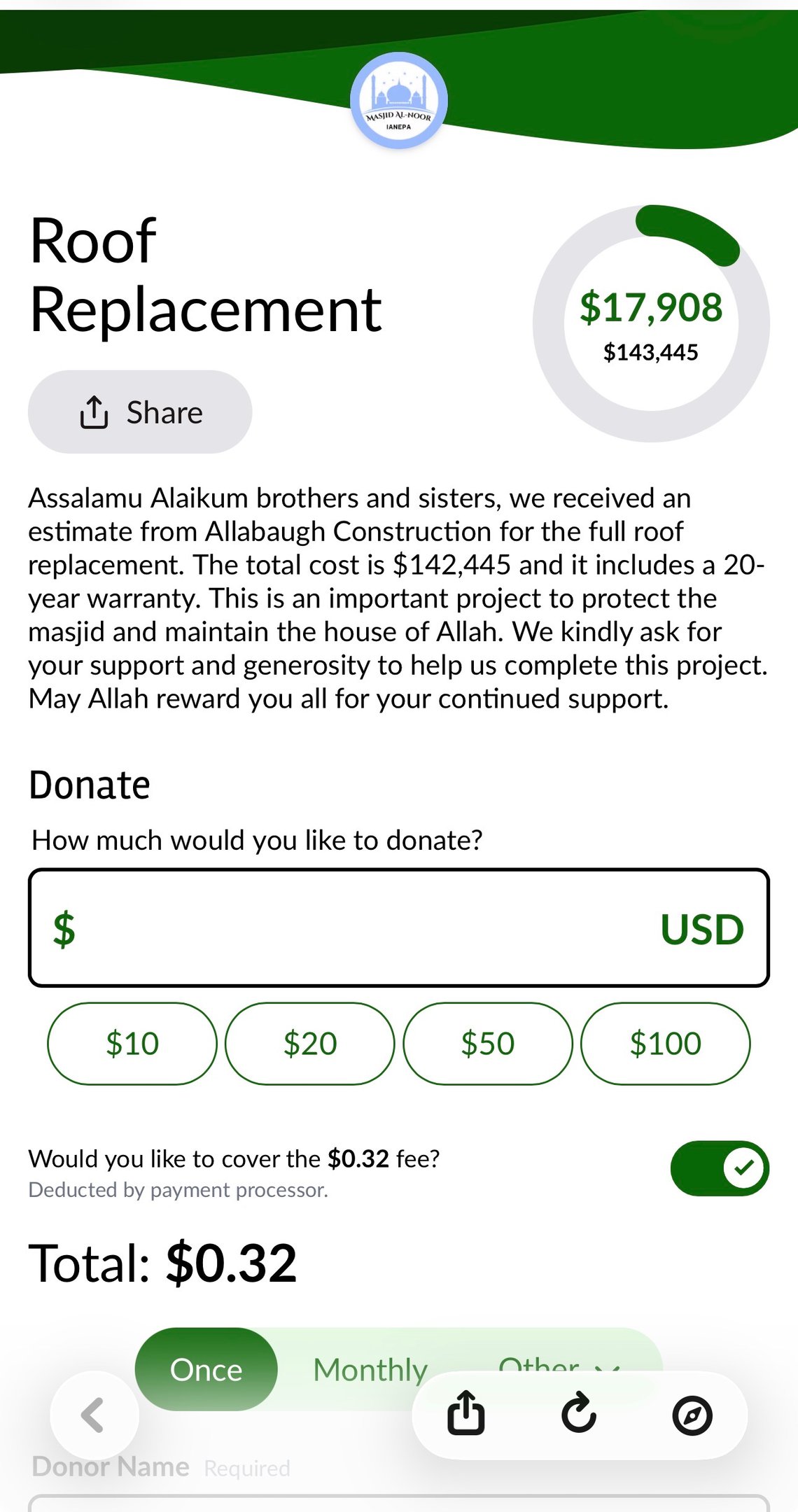The width and height of the screenshot is (798, 1512).
Task: Switch to Monthly donation frequency
Action: (370, 1369)
